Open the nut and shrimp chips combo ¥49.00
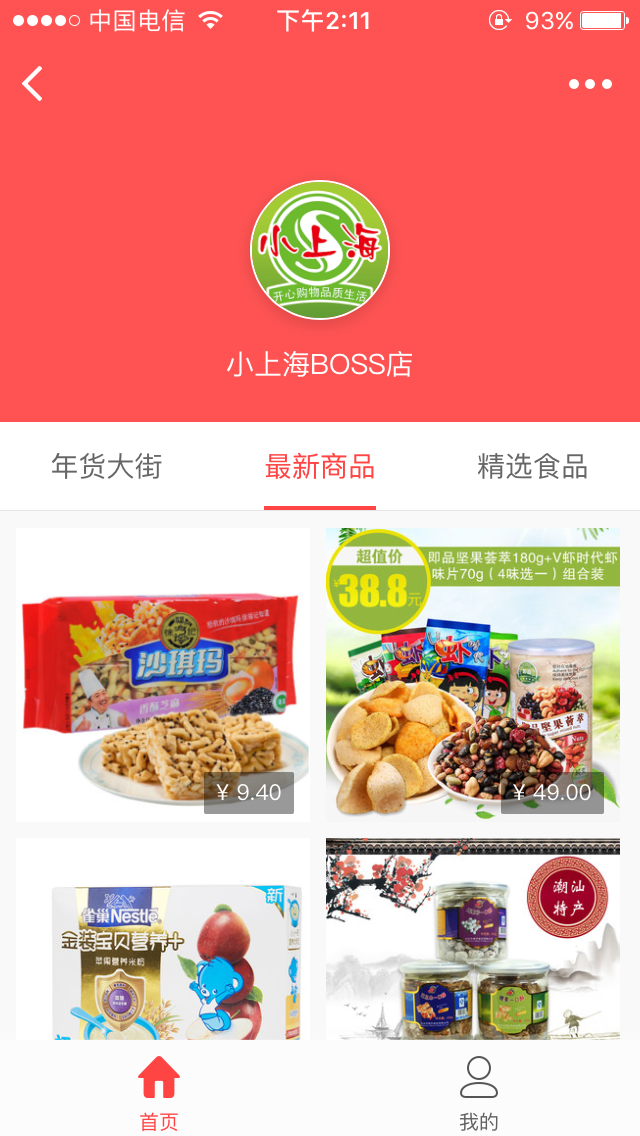The image size is (640, 1136). coord(473,675)
